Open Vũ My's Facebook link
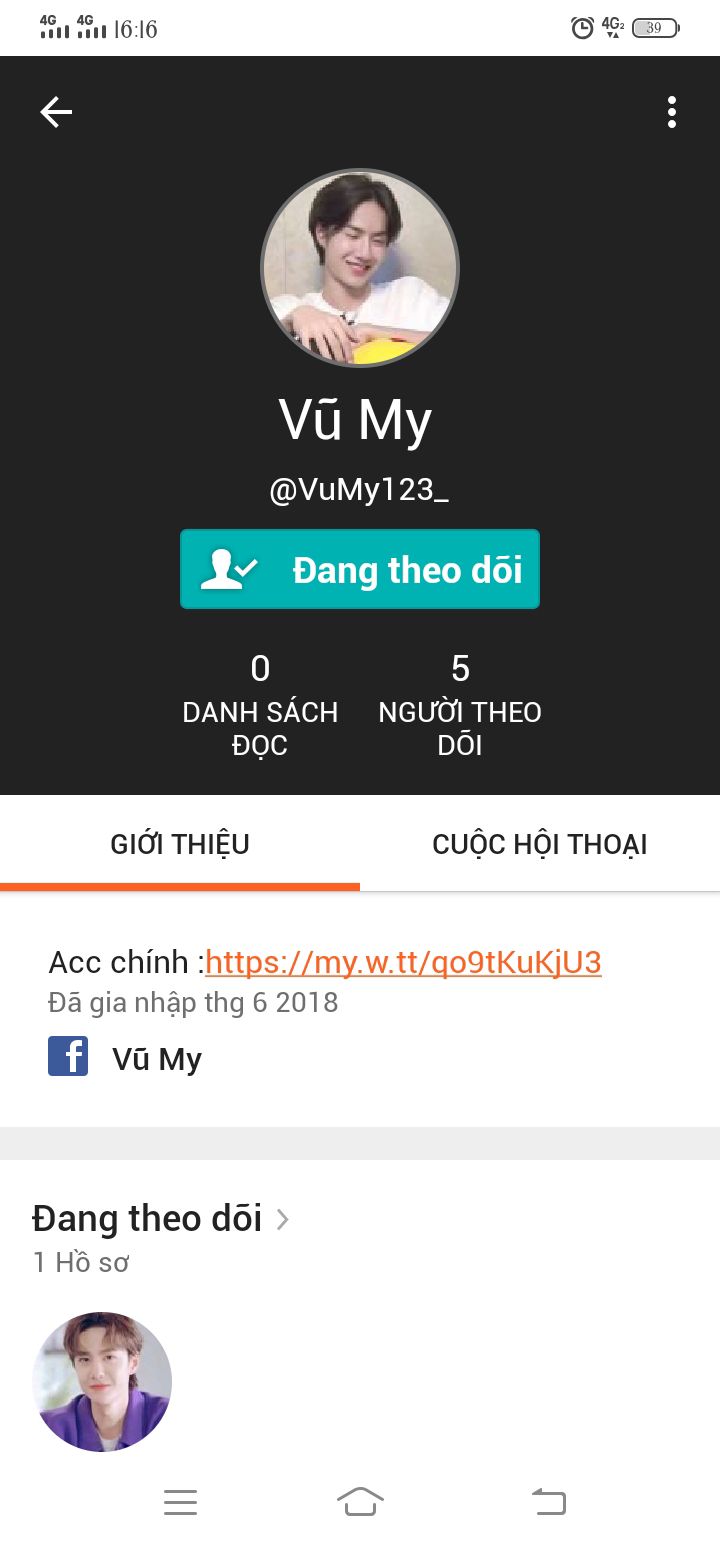 156,1059
